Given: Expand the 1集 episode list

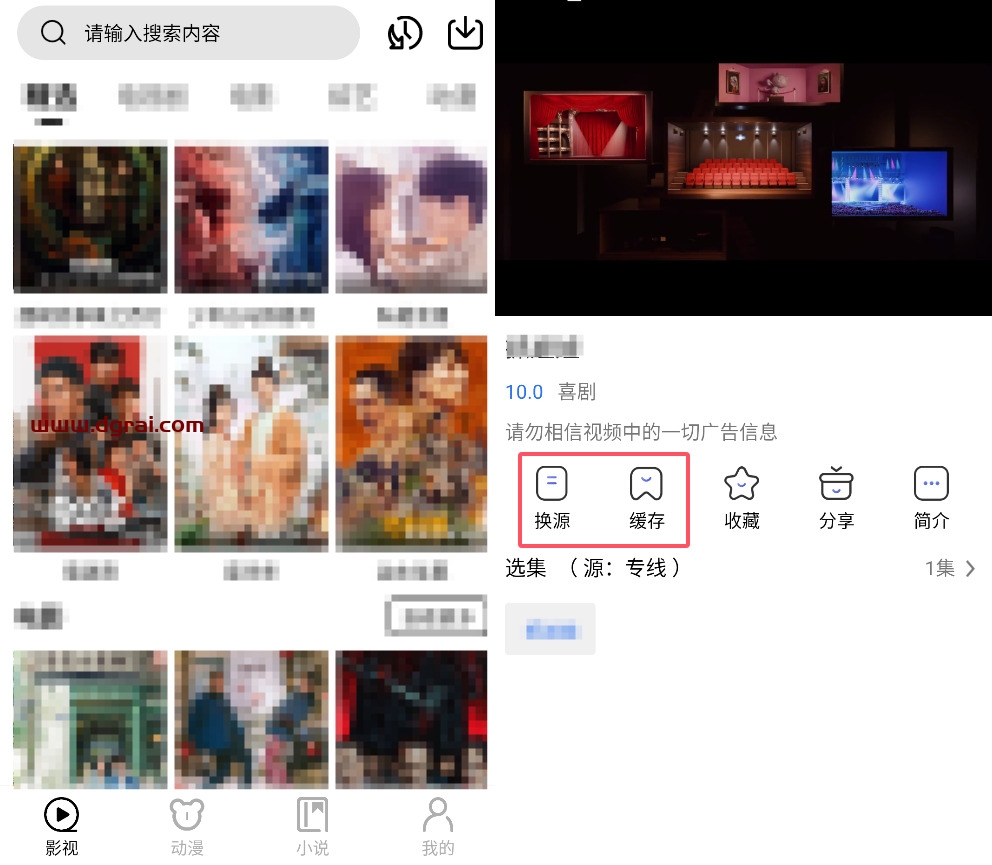Looking at the screenshot, I should click(x=950, y=569).
